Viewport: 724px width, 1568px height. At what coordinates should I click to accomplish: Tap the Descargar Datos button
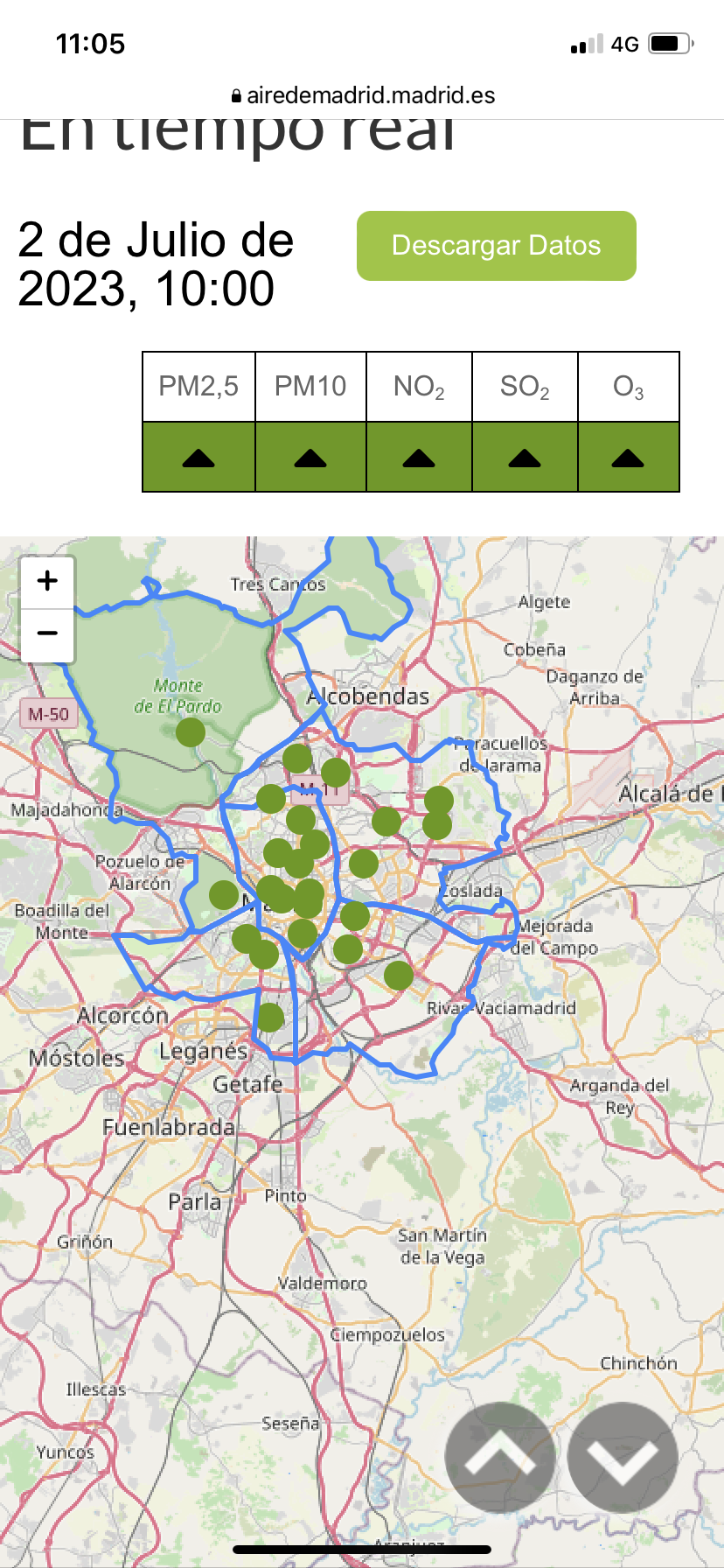(496, 246)
